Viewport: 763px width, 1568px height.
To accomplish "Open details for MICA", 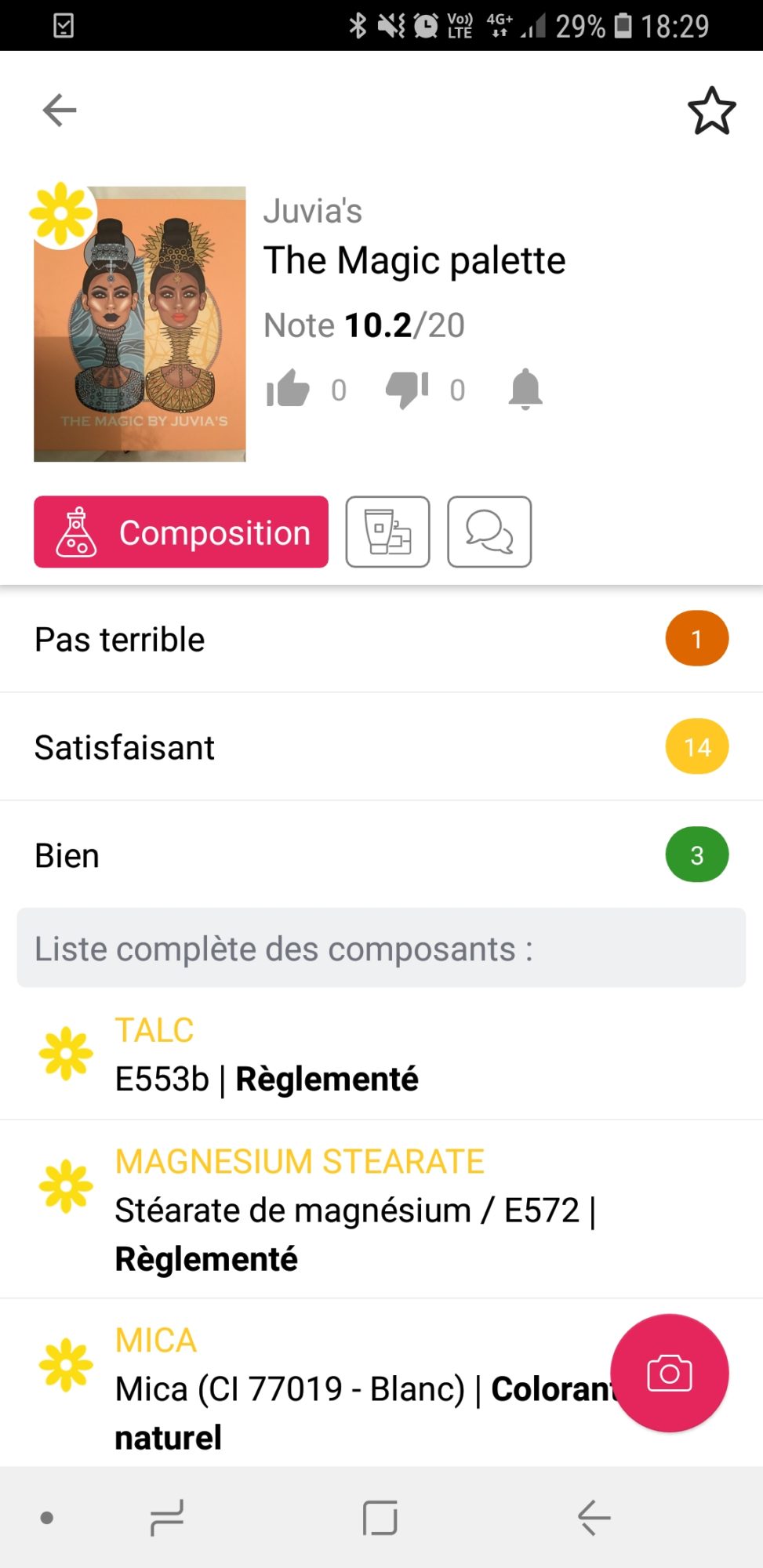I will click(314, 1388).
